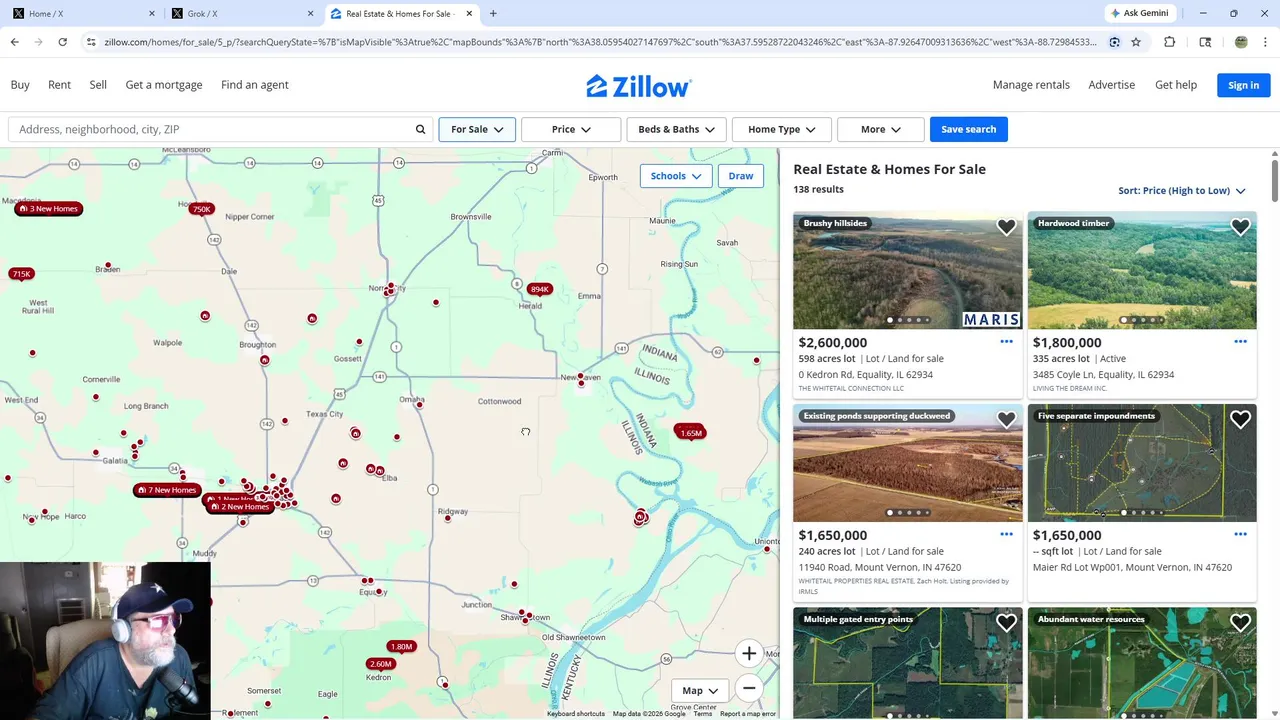Zoom in on the map
1280x720 pixels.
click(x=749, y=654)
